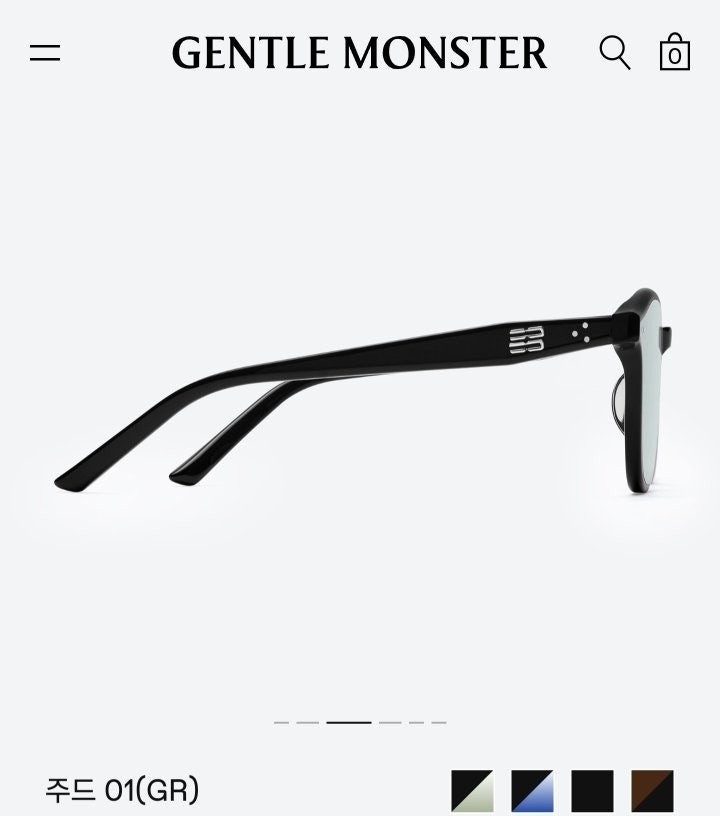Choose the solid black color swatch
This screenshot has height=816, width=720.
[592, 791]
